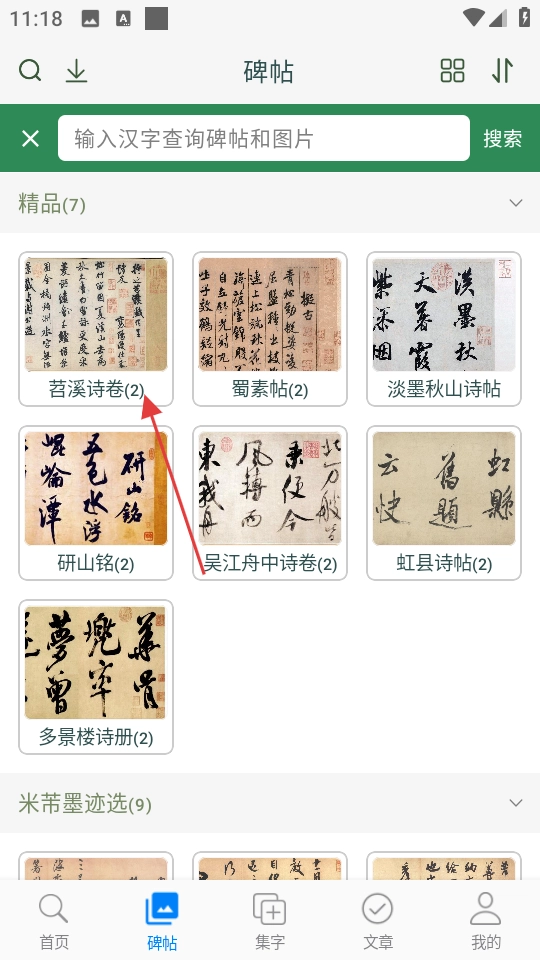Image resolution: width=540 pixels, height=960 pixels.
Task: Switch to the 首页 tab
Action: pos(54,921)
